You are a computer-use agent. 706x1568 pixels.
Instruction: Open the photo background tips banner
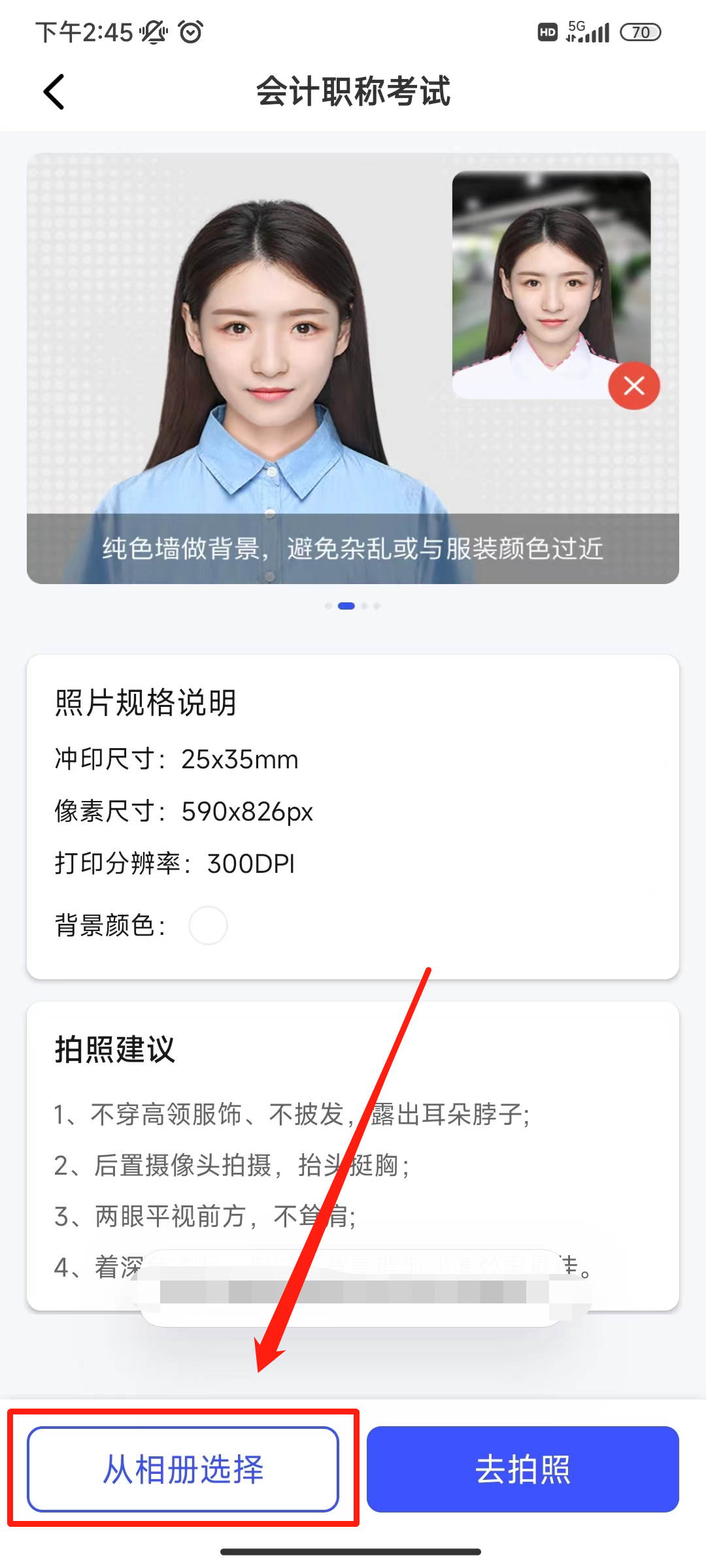[x=353, y=368]
